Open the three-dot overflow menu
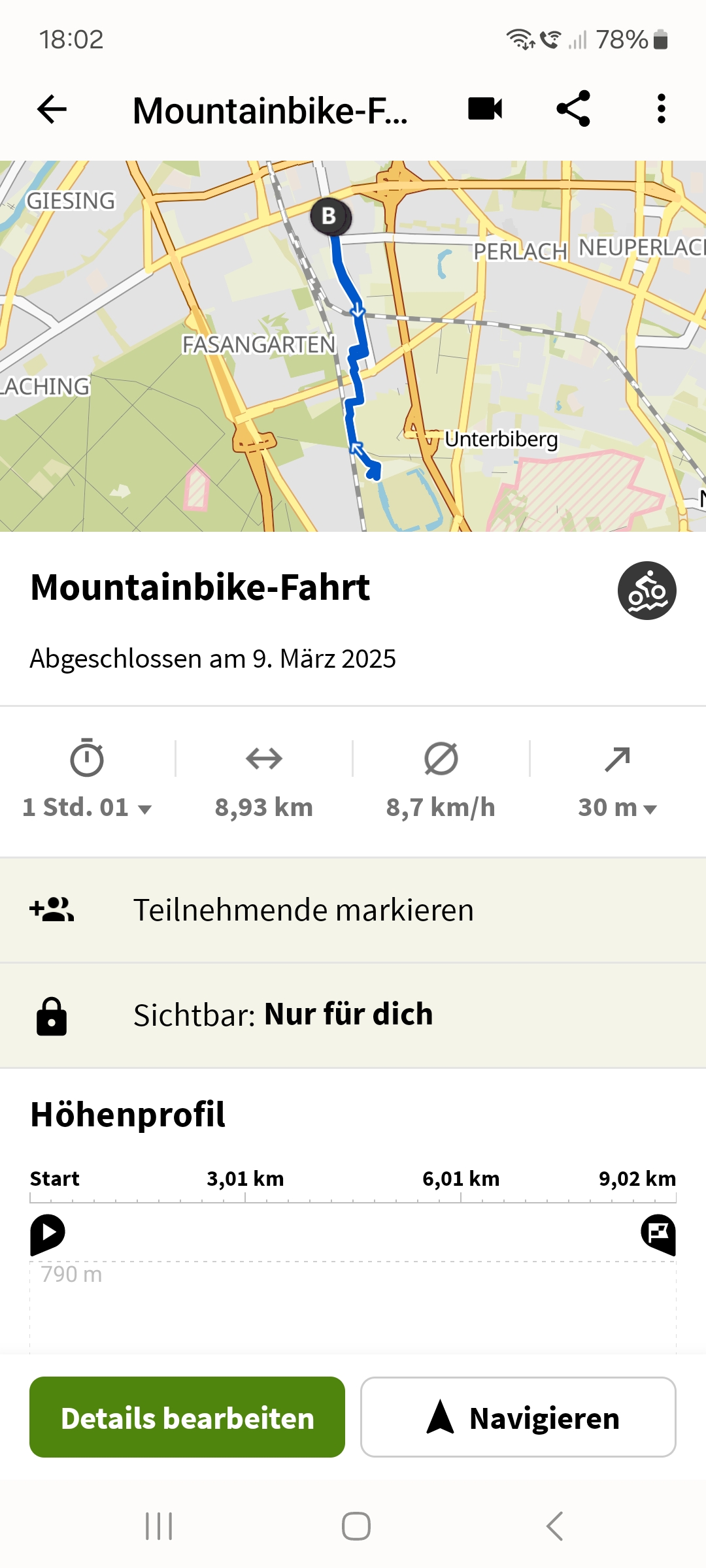 tap(662, 108)
